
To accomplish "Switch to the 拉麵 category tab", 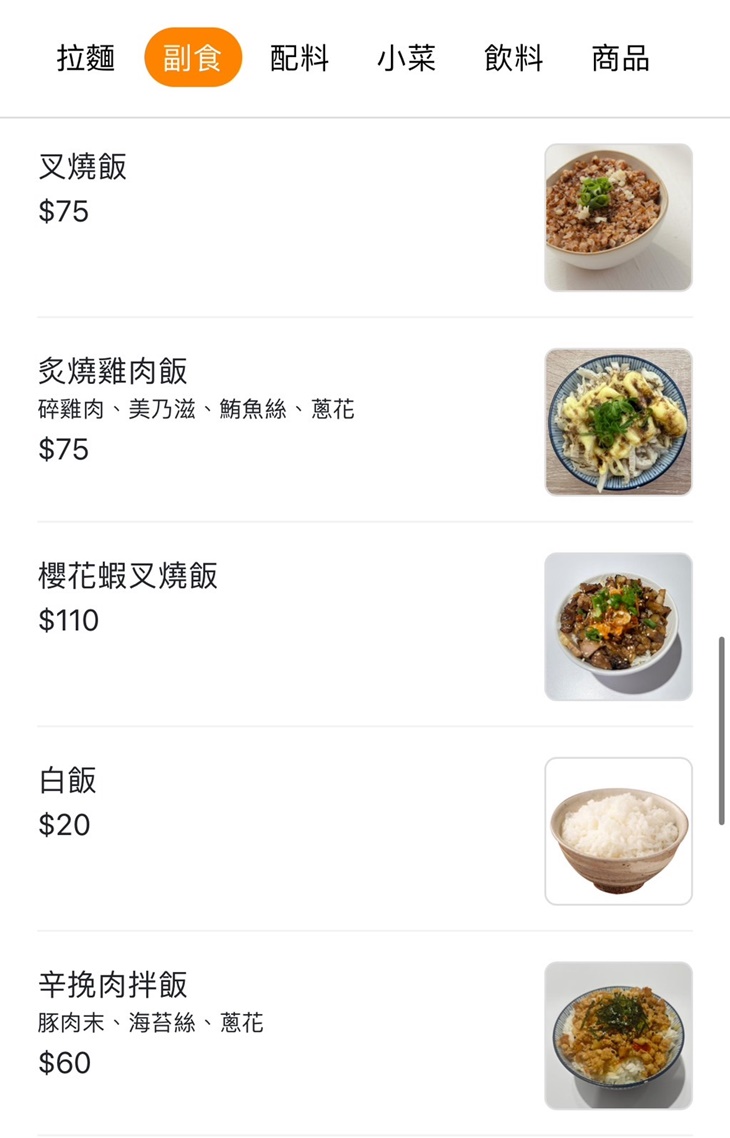I will click(x=85, y=60).
